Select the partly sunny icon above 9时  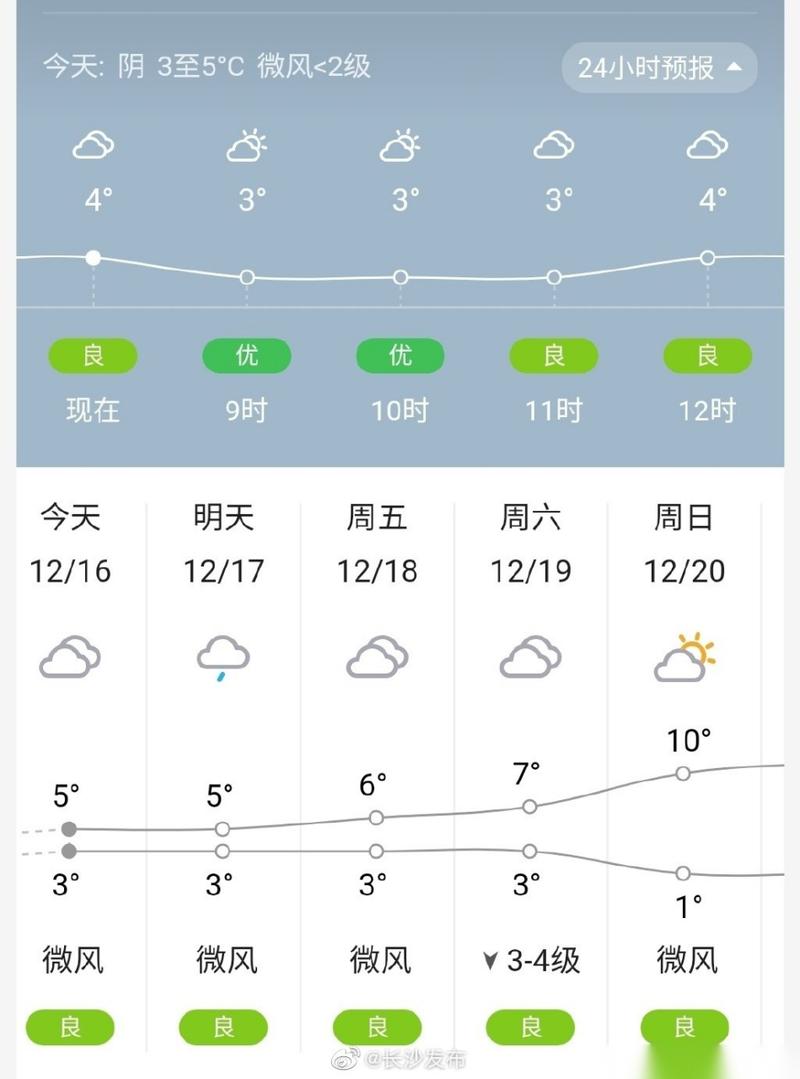coord(247,144)
